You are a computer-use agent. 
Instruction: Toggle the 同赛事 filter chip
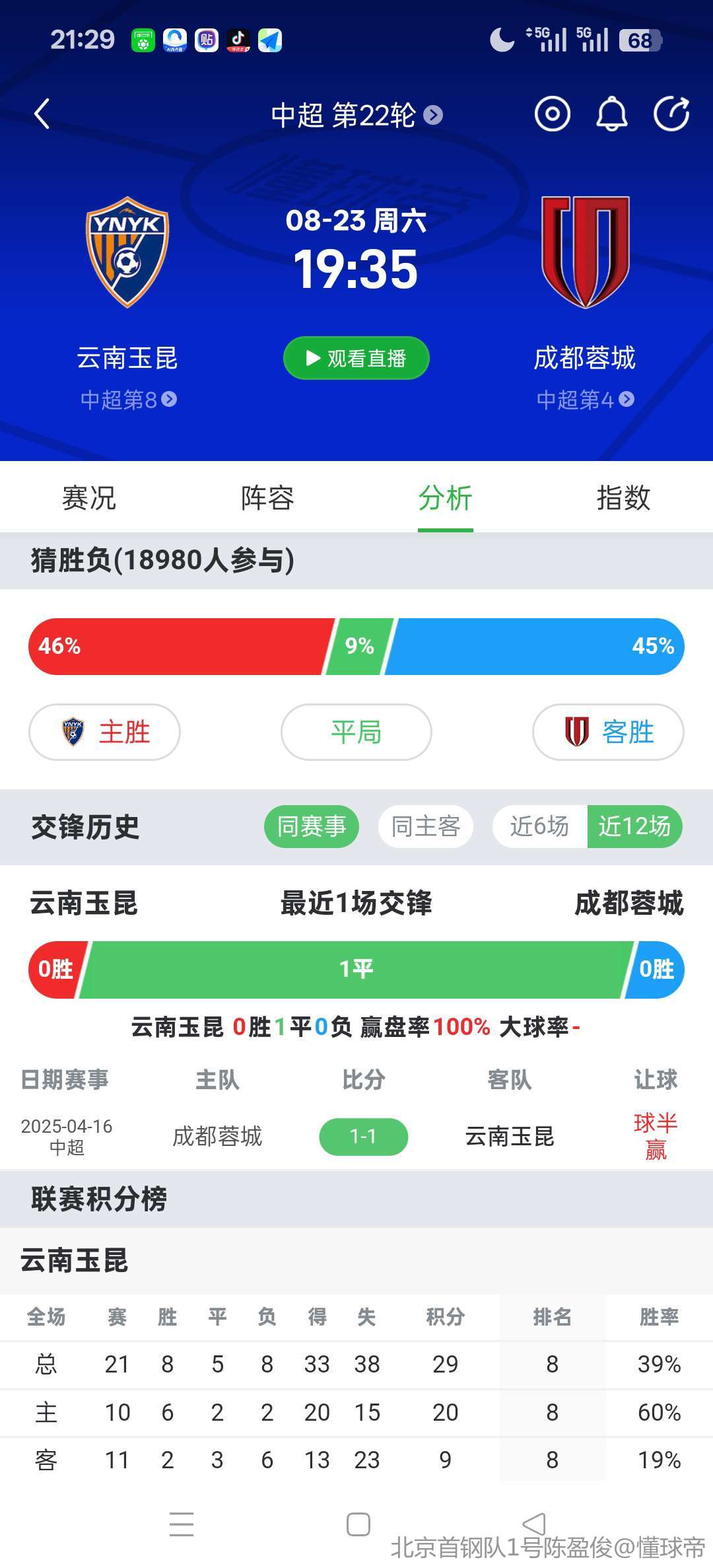tap(312, 826)
